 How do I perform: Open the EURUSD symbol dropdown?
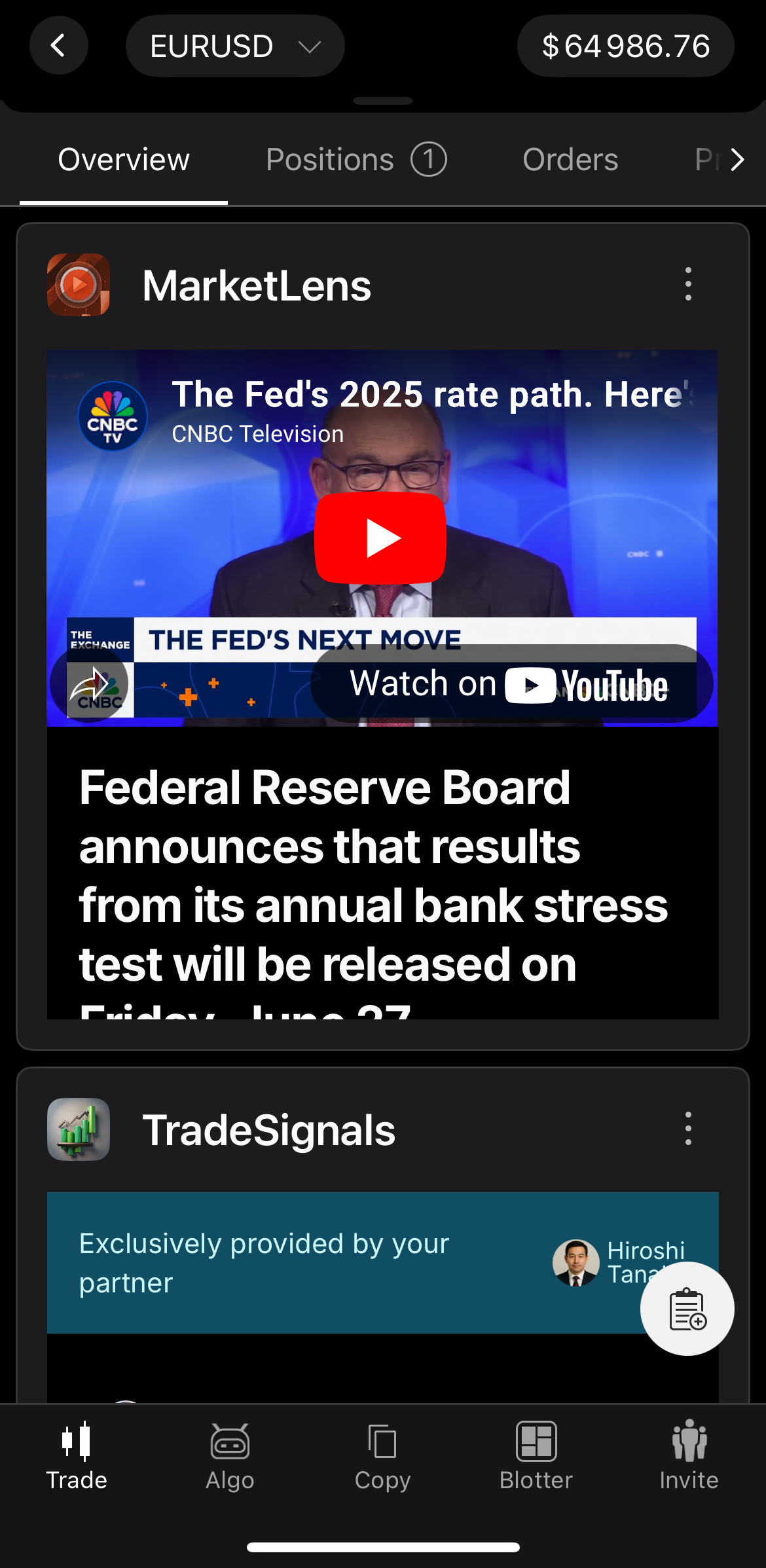click(x=235, y=46)
